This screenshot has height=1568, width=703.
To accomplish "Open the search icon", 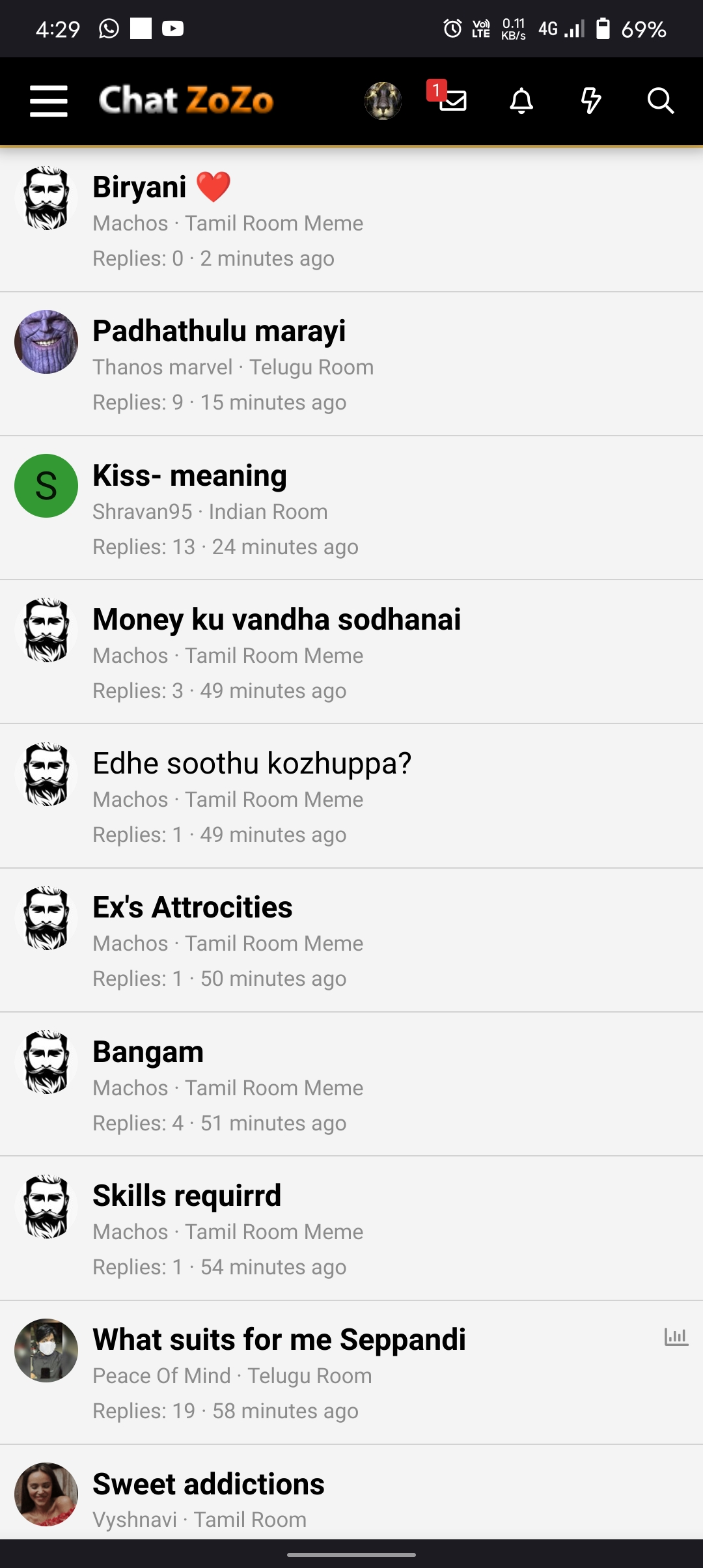I will 660,101.
